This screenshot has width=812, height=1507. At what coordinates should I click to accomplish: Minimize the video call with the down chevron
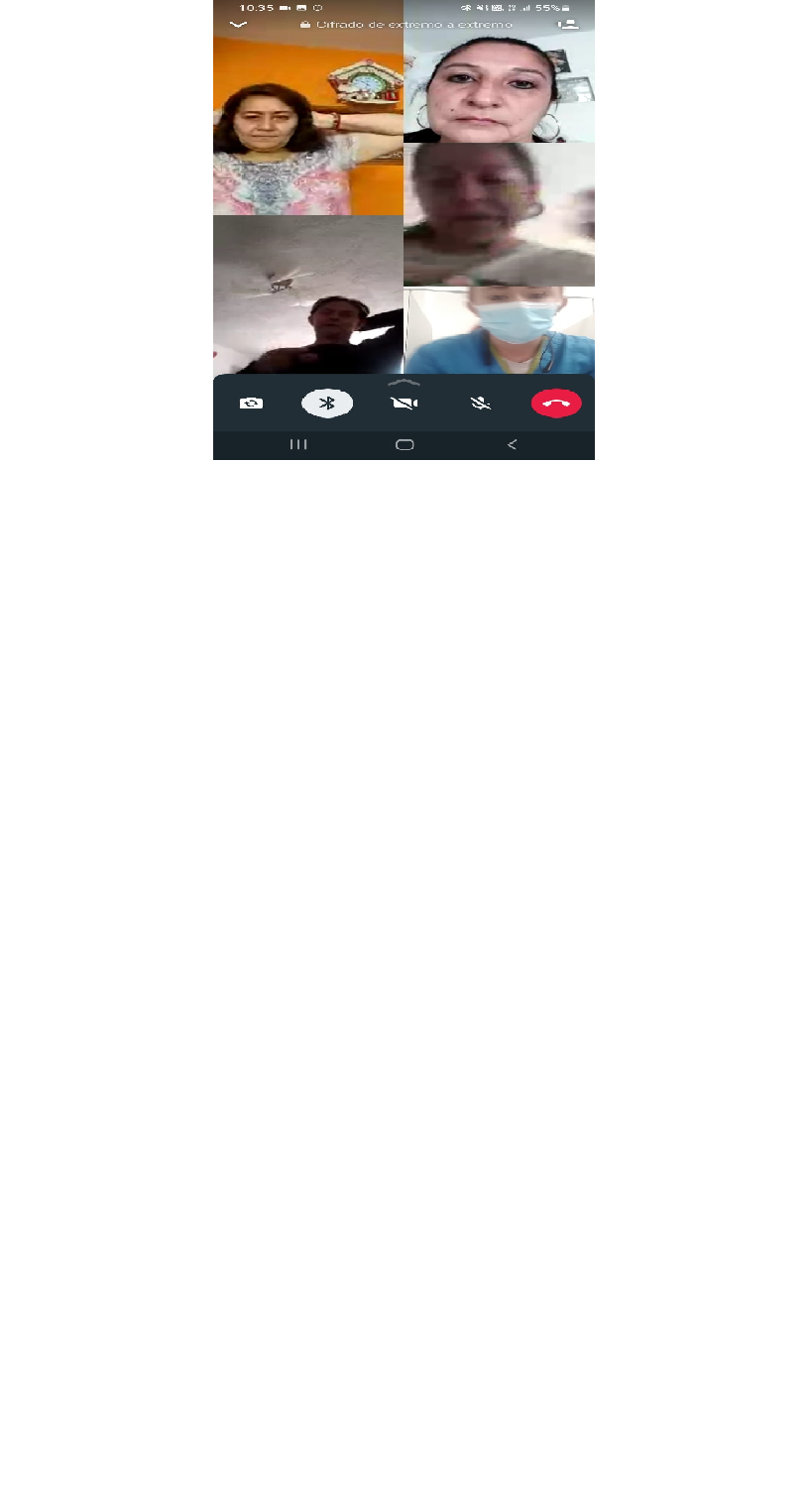pos(238,24)
